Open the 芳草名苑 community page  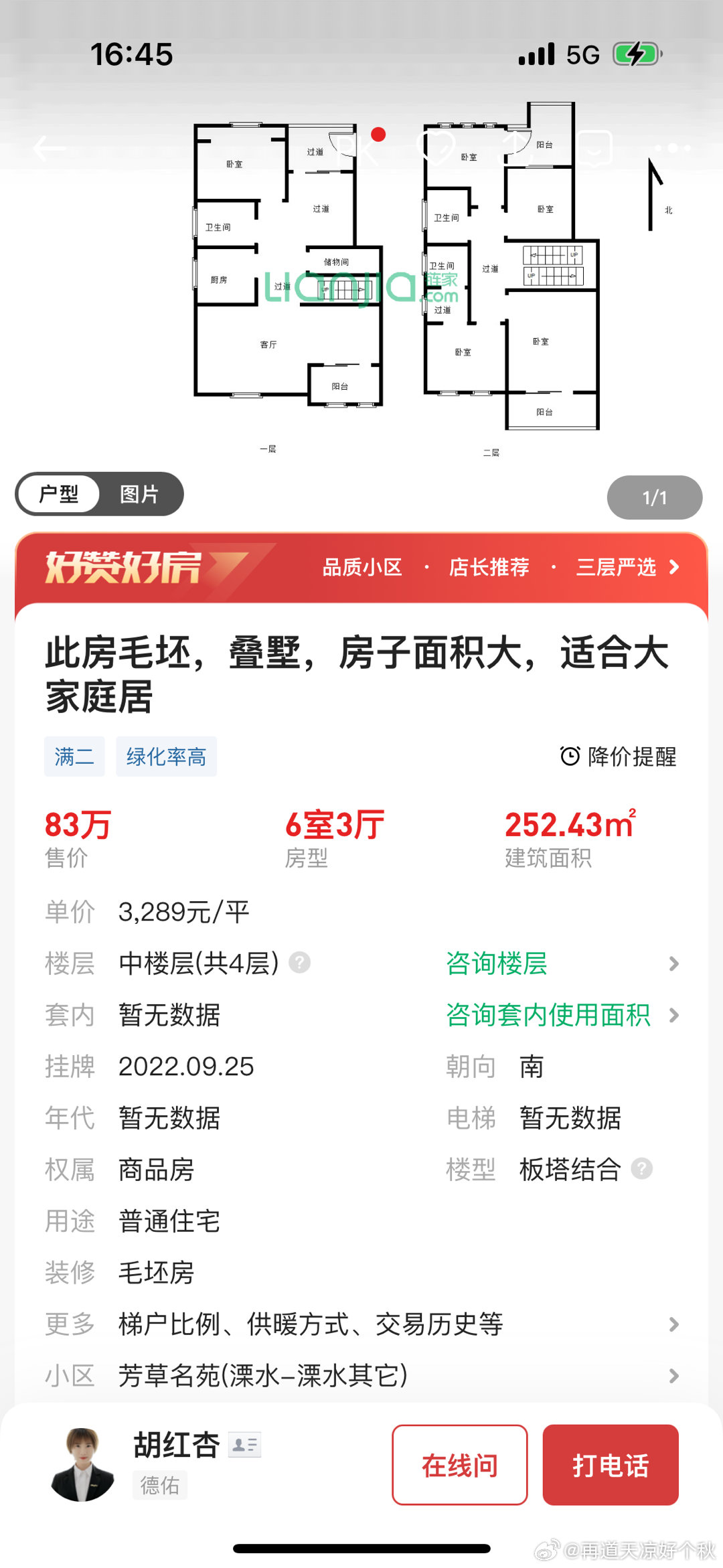[x=361, y=1375]
